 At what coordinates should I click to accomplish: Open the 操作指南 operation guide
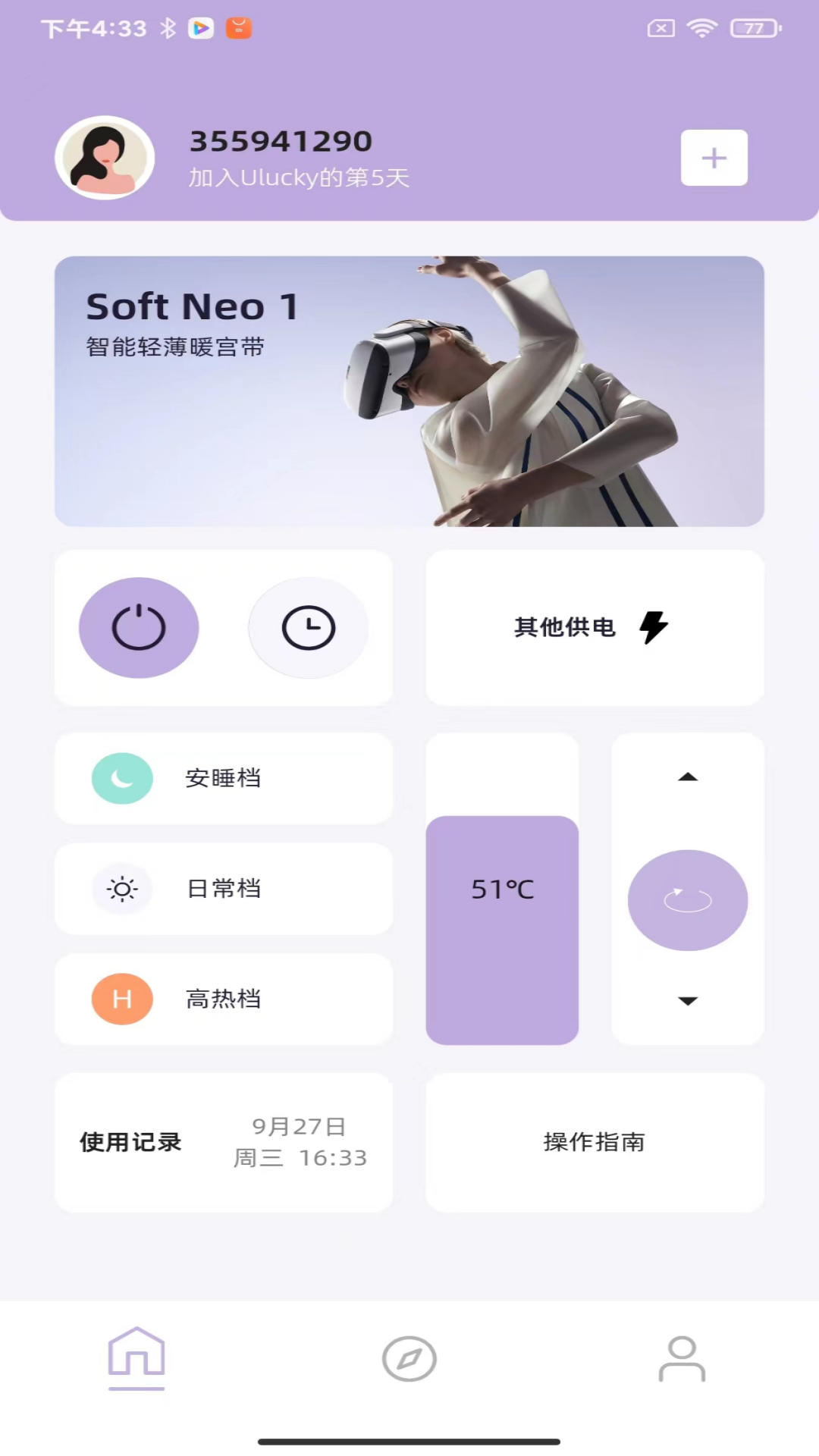pos(595,1142)
